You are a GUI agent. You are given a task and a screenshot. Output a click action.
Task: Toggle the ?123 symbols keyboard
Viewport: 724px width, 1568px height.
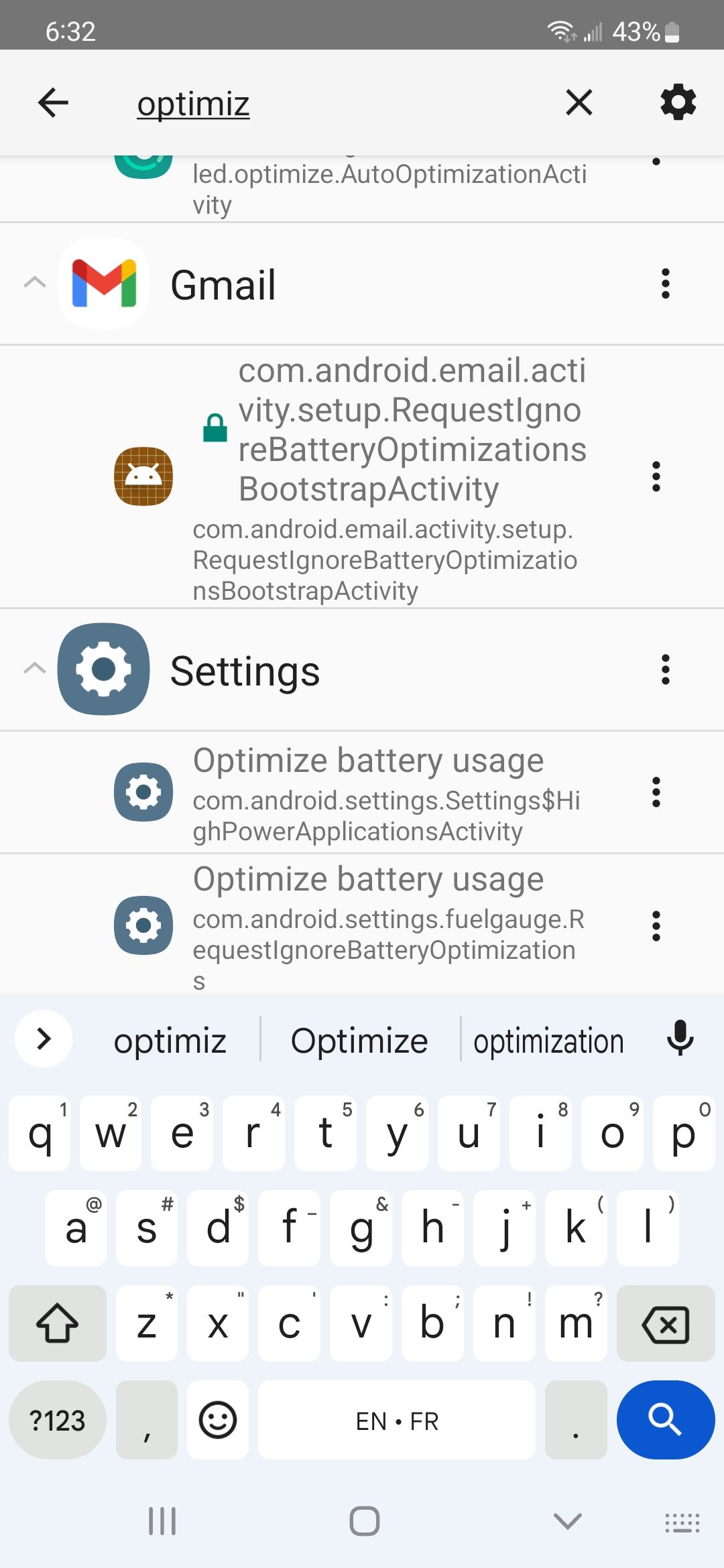pyautogui.click(x=57, y=1420)
